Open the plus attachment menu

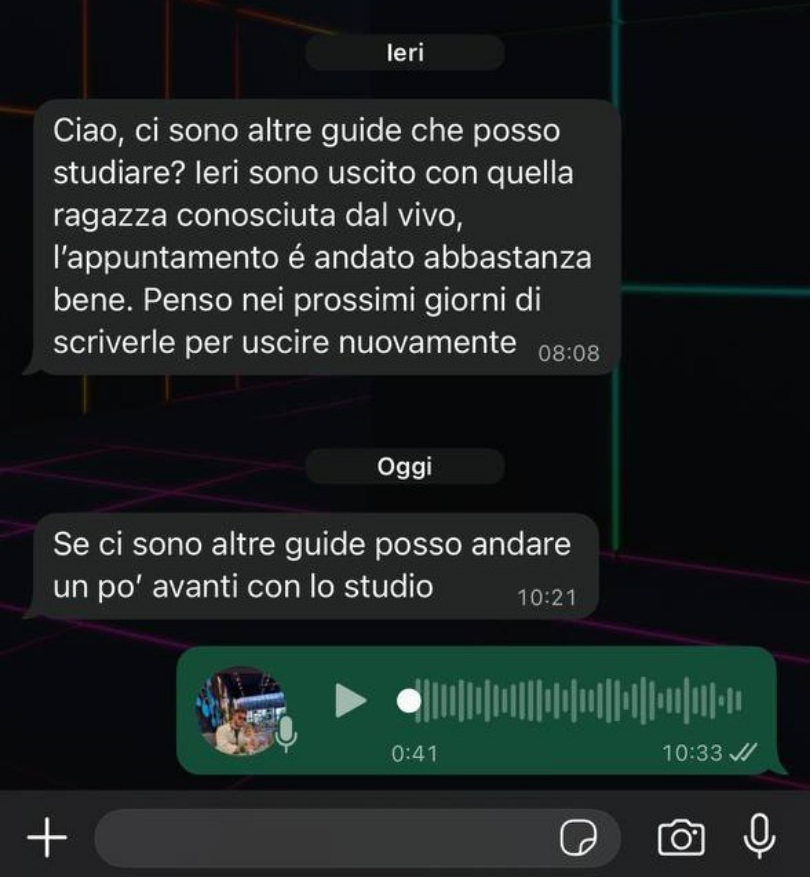coord(47,837)
